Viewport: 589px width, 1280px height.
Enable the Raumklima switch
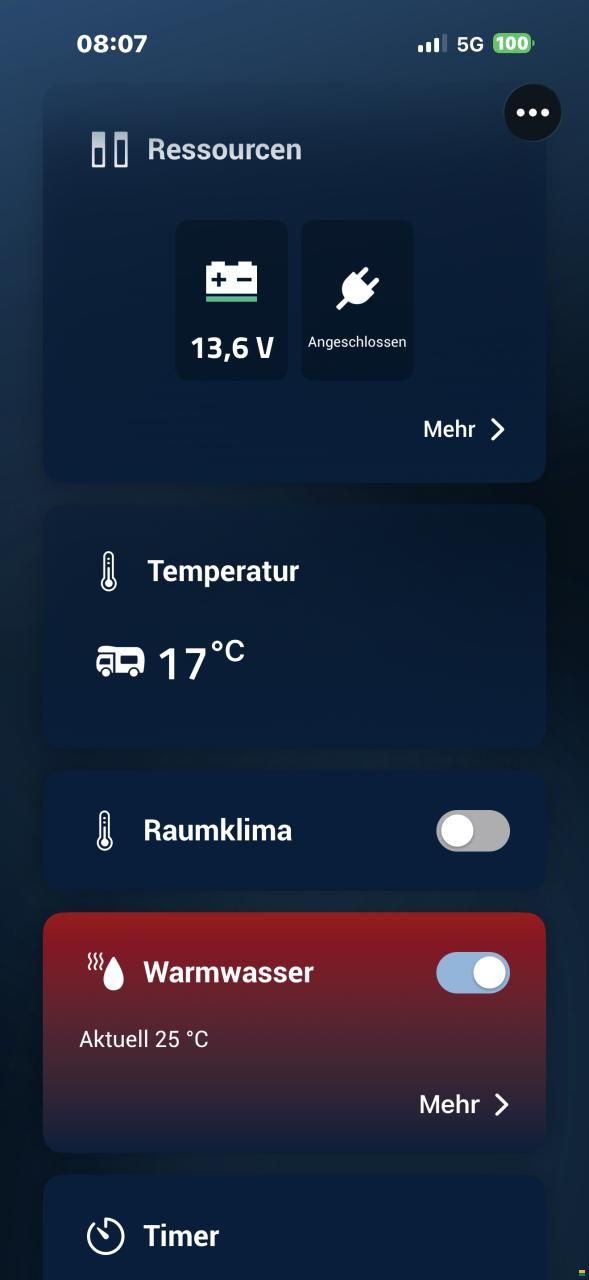click(473, 831)
